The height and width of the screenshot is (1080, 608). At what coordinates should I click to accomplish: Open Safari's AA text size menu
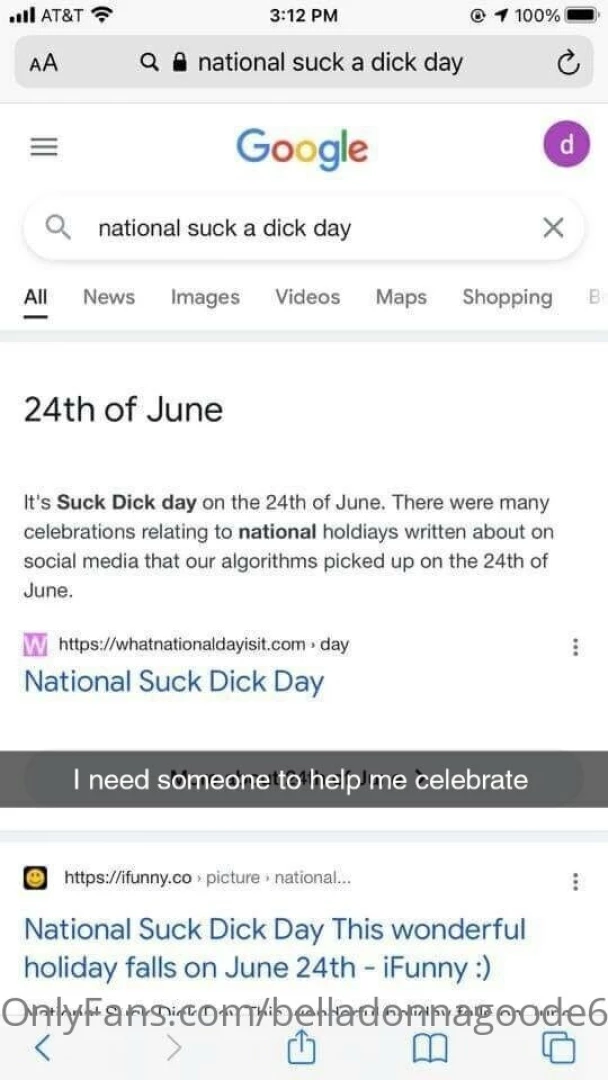pyautogui.click(x=44, y=64)
